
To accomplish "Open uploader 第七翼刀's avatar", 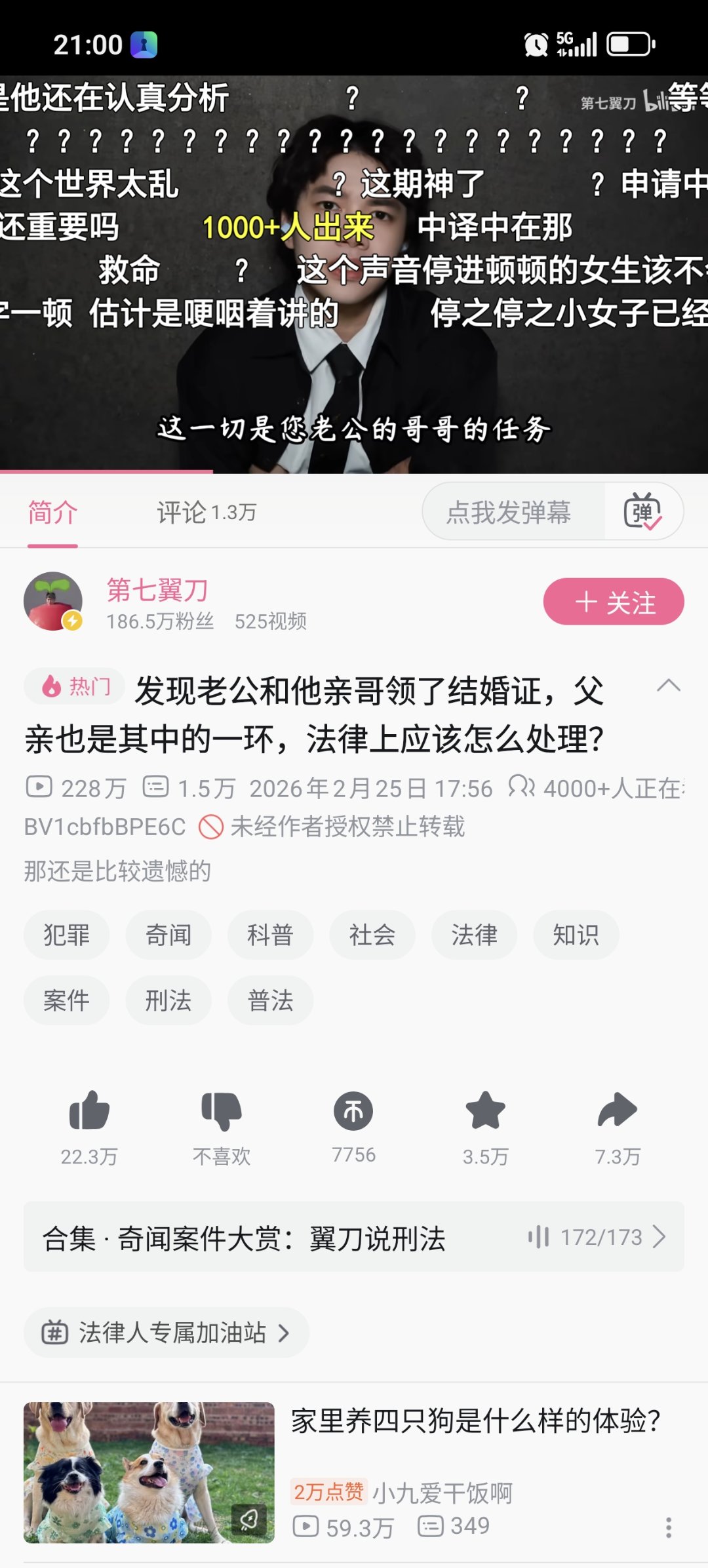I will [x=55, y=600].
